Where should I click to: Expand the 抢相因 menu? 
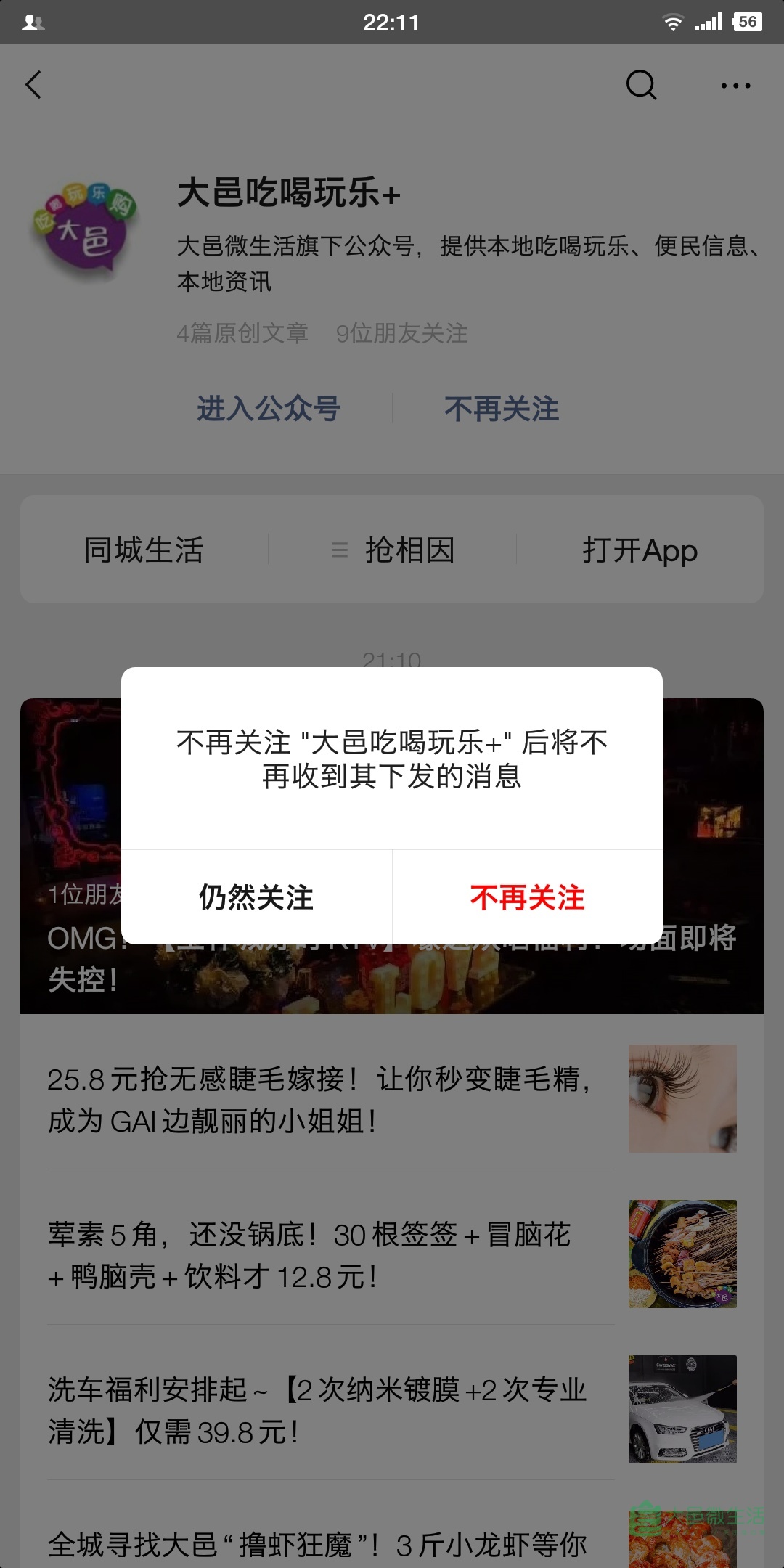[393, 550]
